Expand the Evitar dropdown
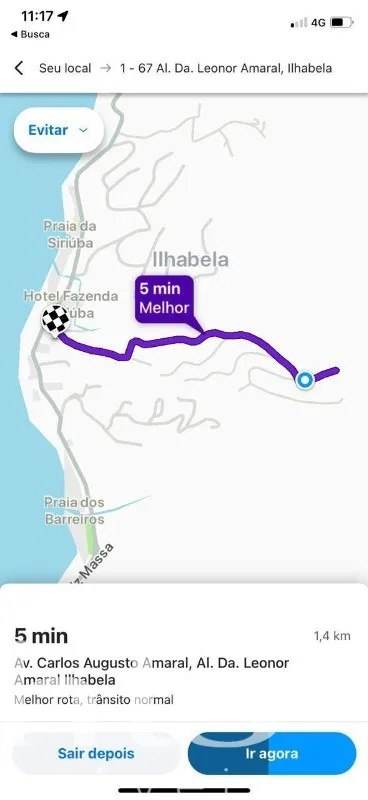 [x=59, y=130]
